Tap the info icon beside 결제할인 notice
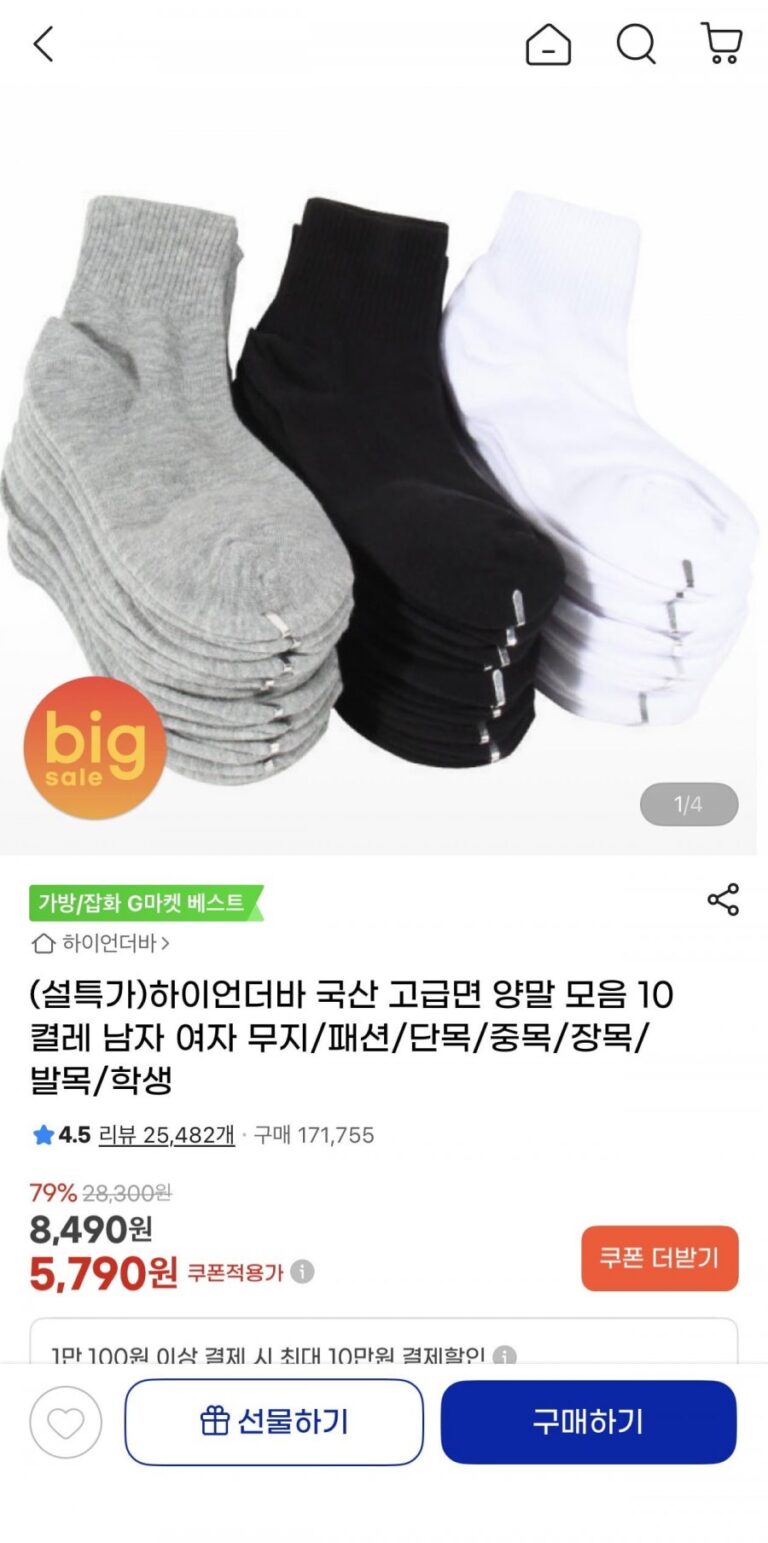The image size is (768, 1543). (x=505, y=1356)
